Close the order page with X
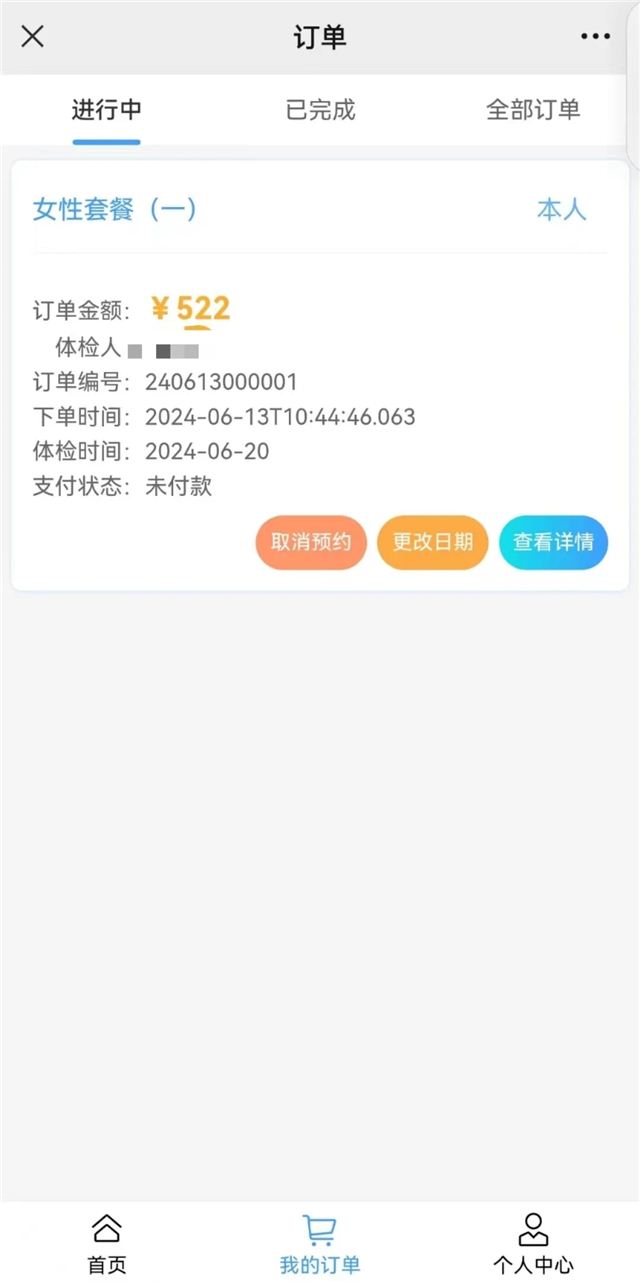The image size is (640, 1284). (x=33, y=37)
